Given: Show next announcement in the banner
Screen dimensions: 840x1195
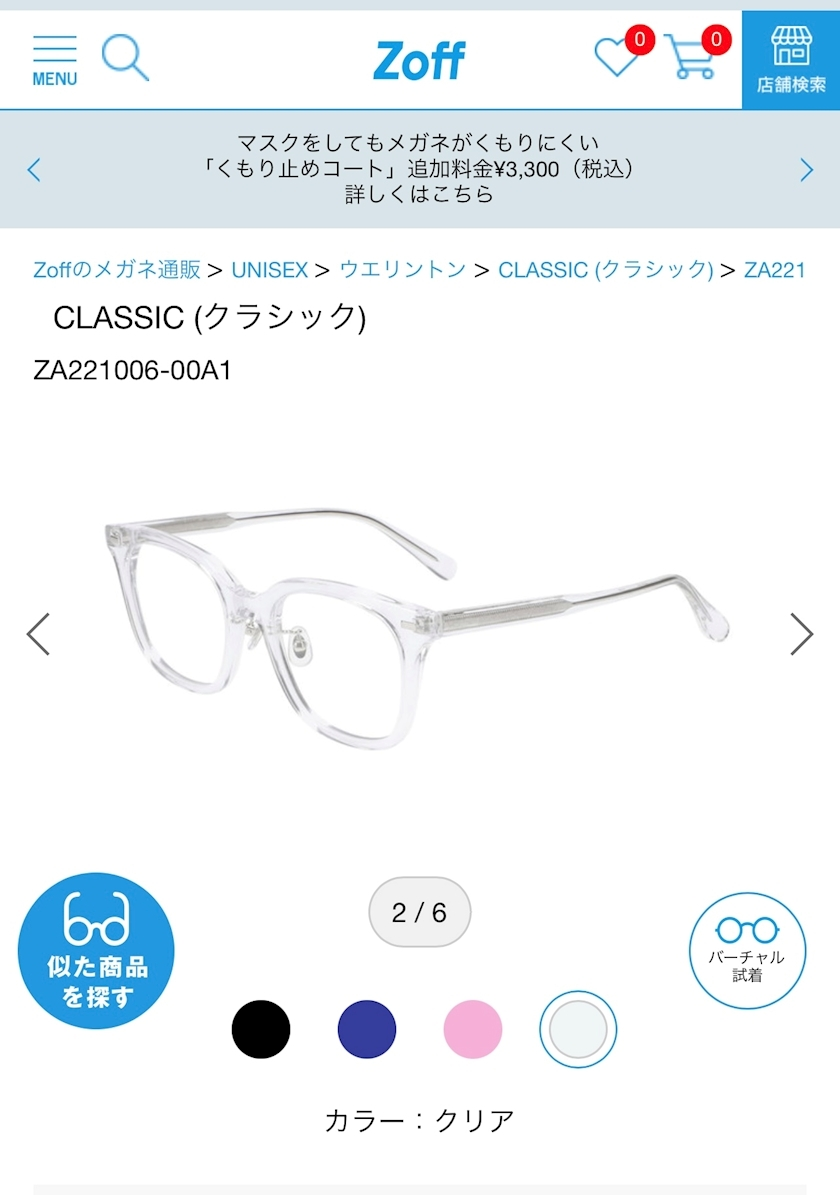Looking at the screenshot, I should point(806,169).
